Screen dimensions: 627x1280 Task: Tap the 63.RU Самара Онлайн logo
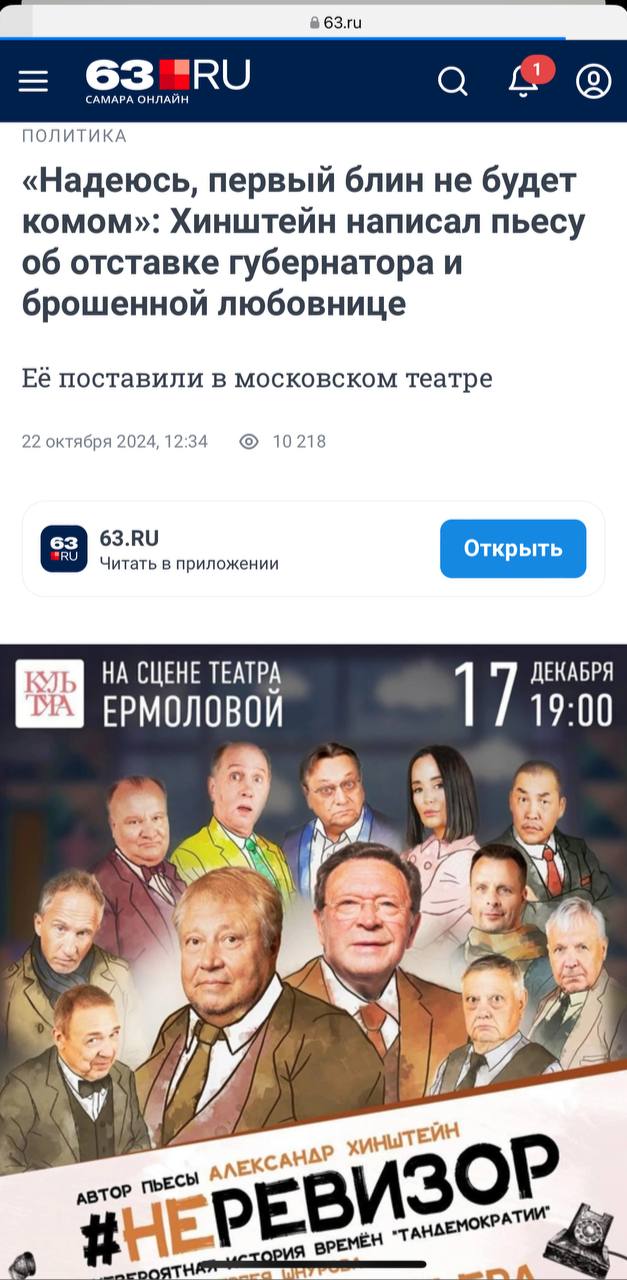[x=167, y=80]
